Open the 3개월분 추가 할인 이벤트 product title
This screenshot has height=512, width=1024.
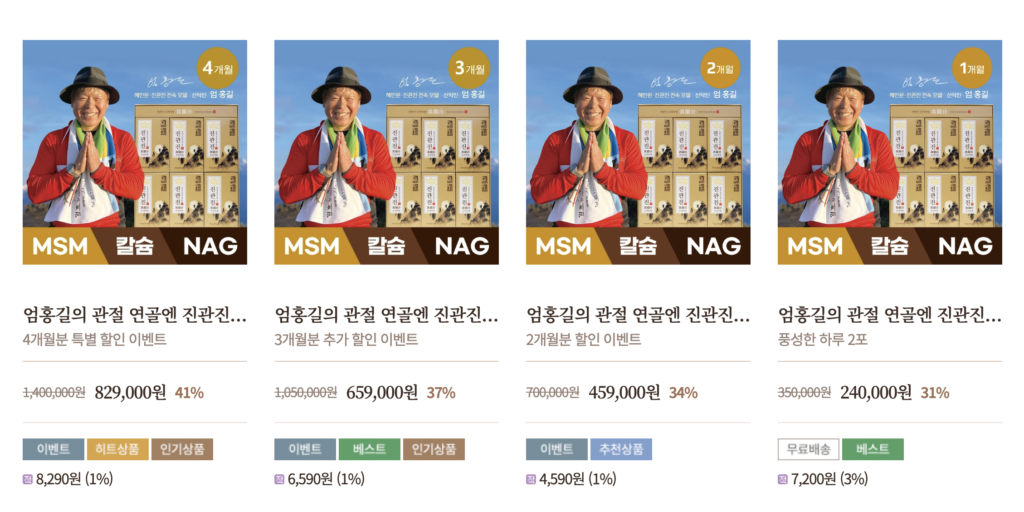[x=386, y=316]
